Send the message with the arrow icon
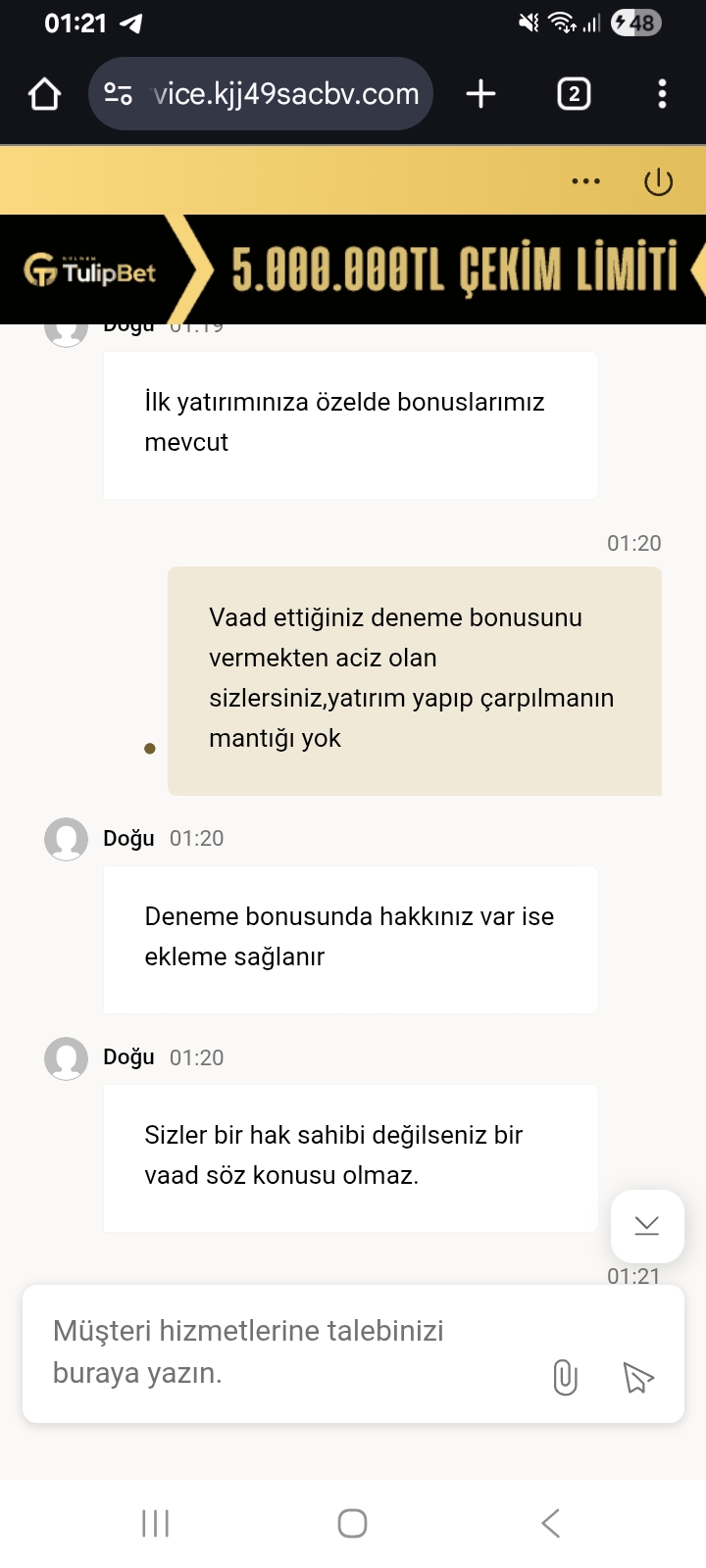706x1568 pixels. point(638,1377)
